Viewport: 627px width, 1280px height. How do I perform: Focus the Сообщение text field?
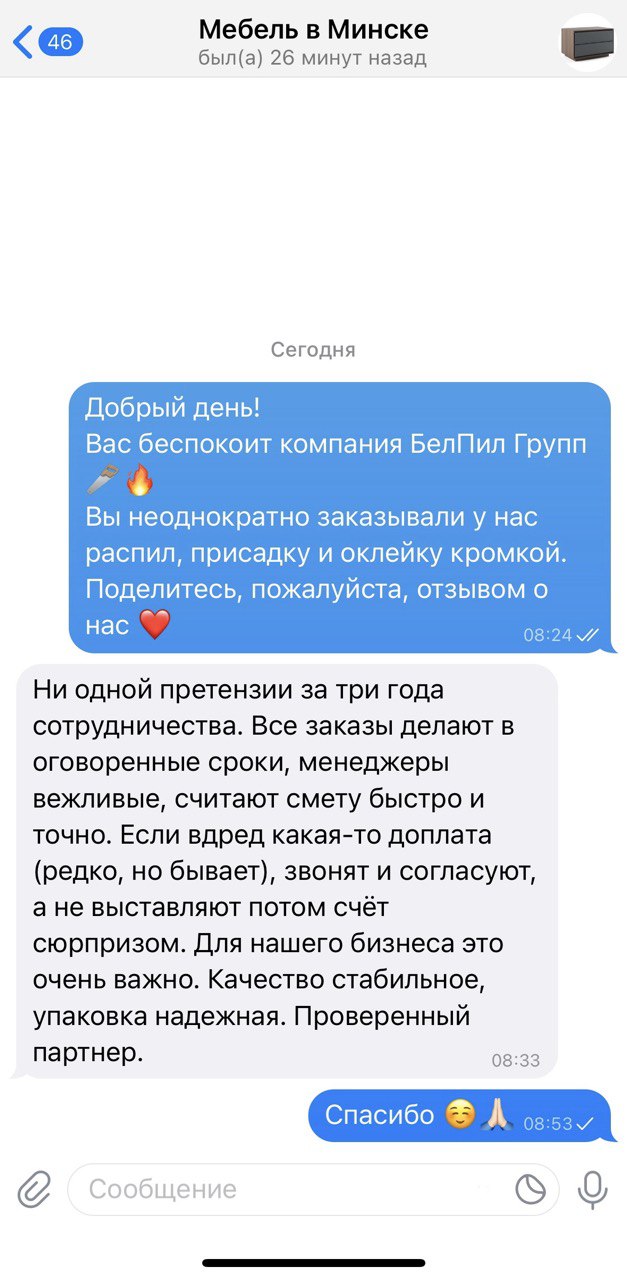(290, 1189)
